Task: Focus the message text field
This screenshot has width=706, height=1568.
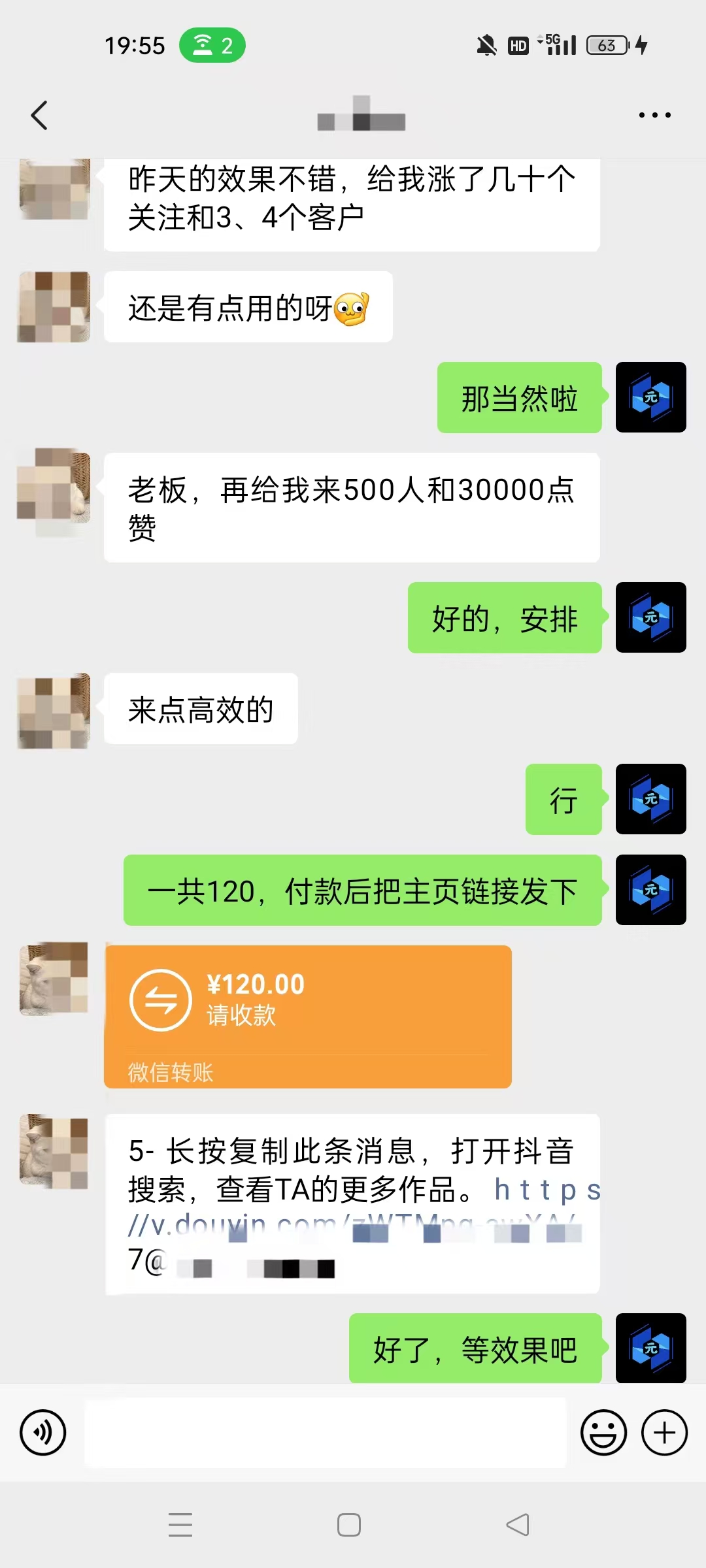Action: [x=325, y=1432]
